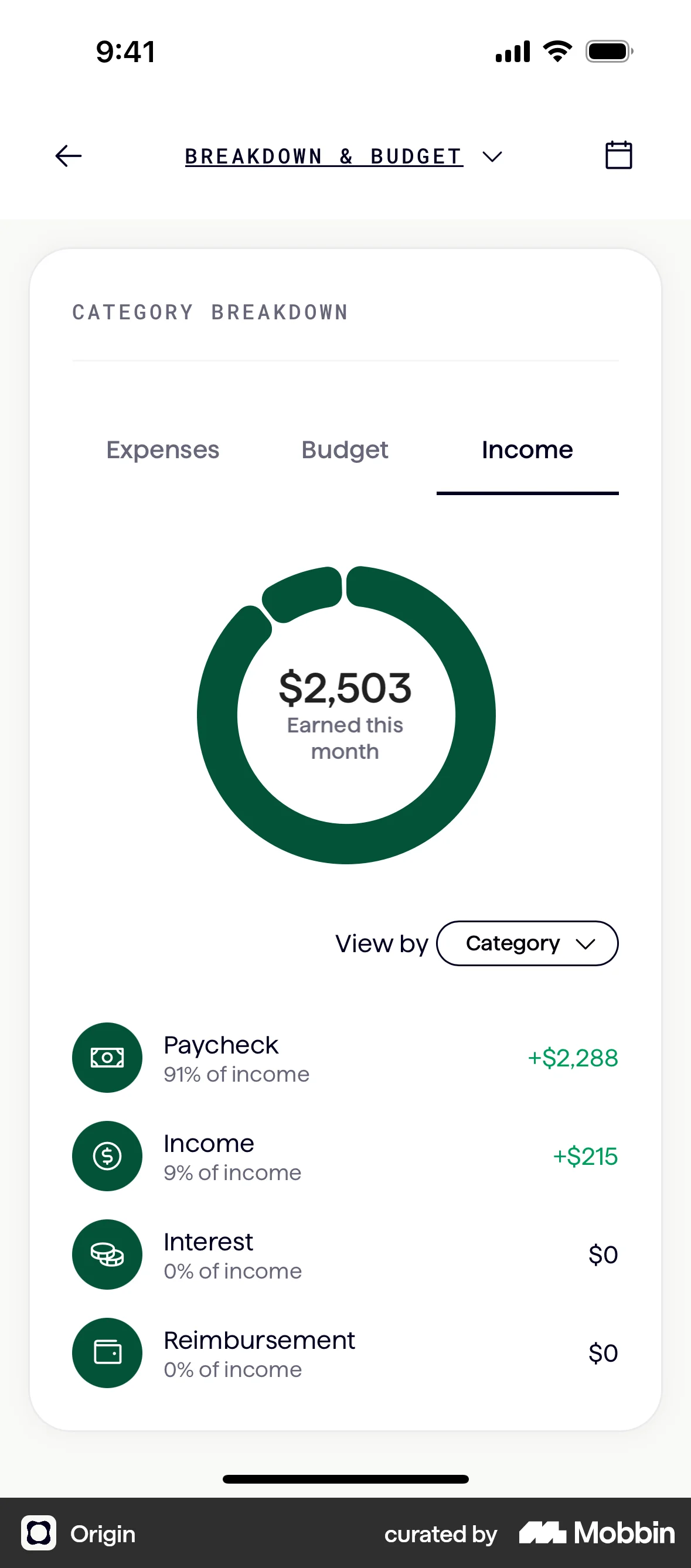The image size is (691, 1568).
Task: Click the Reimbursement wallet icon
Action: pyautogui.click(x=107, y=1353)
